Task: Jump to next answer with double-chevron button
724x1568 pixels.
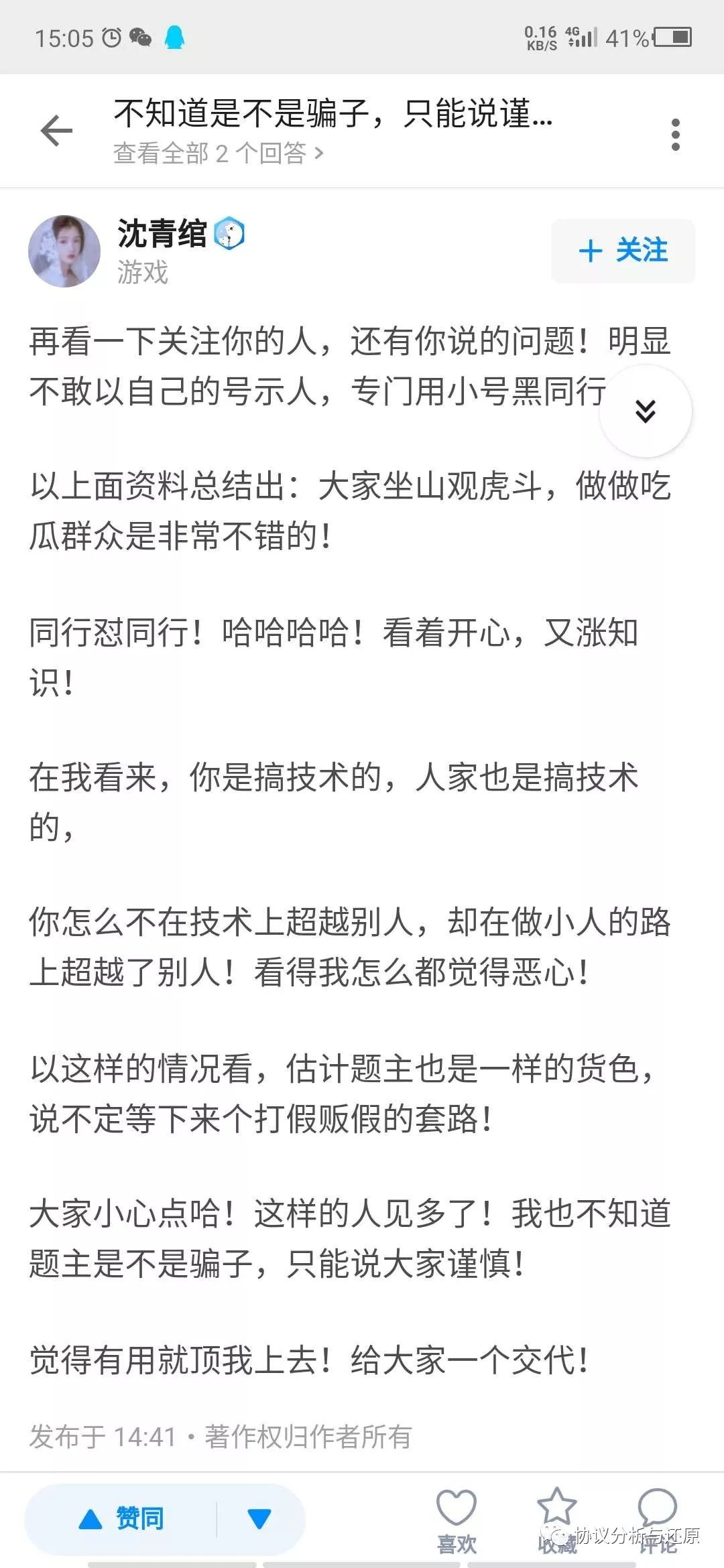Action: 645,411
